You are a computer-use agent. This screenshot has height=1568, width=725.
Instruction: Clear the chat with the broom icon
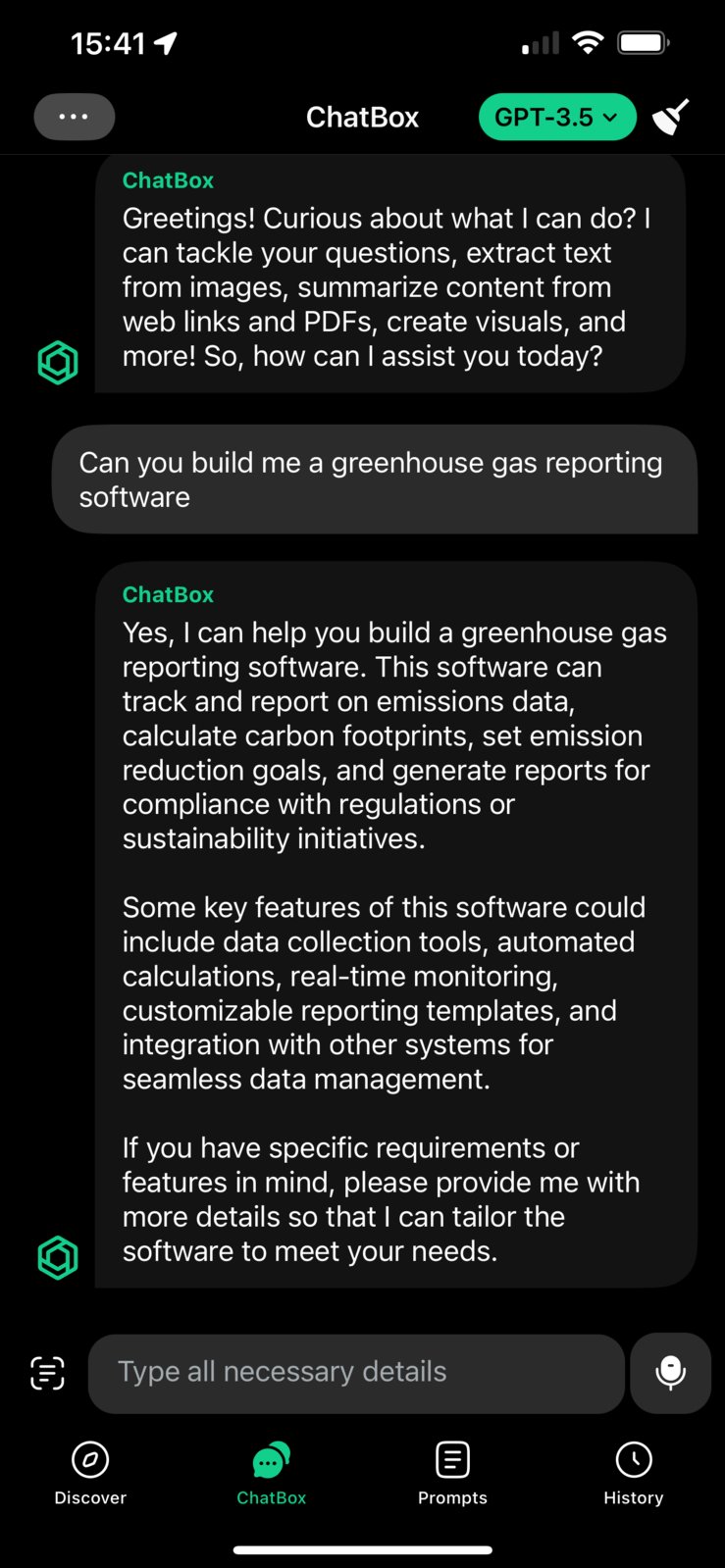tap(672, 117)
